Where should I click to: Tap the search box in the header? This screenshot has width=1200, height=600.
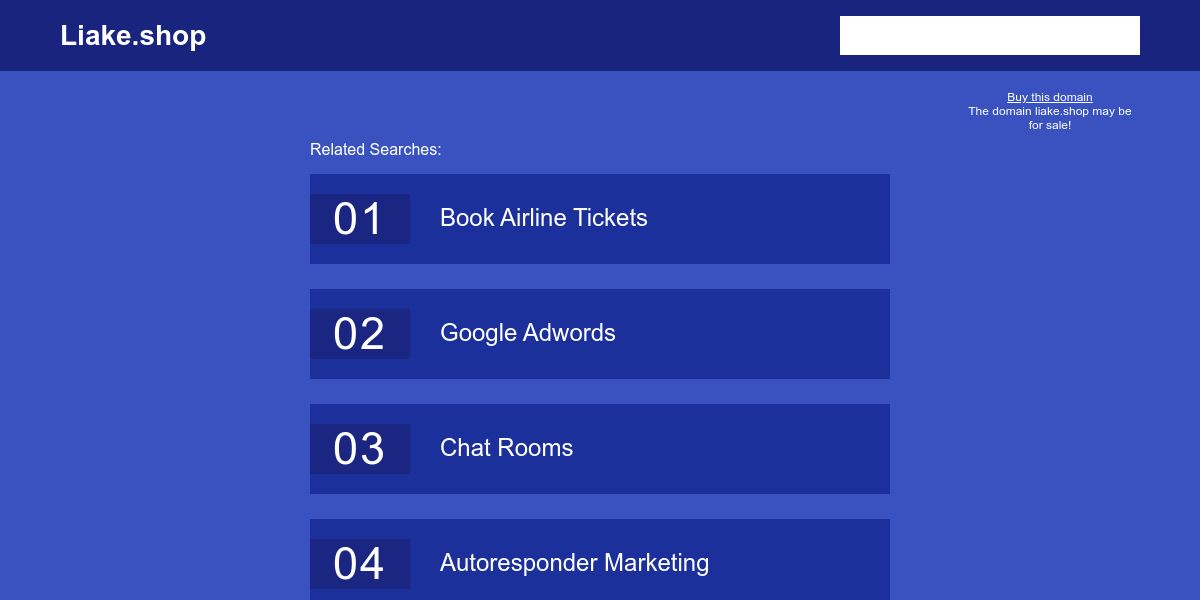click(x=989, y=35)
